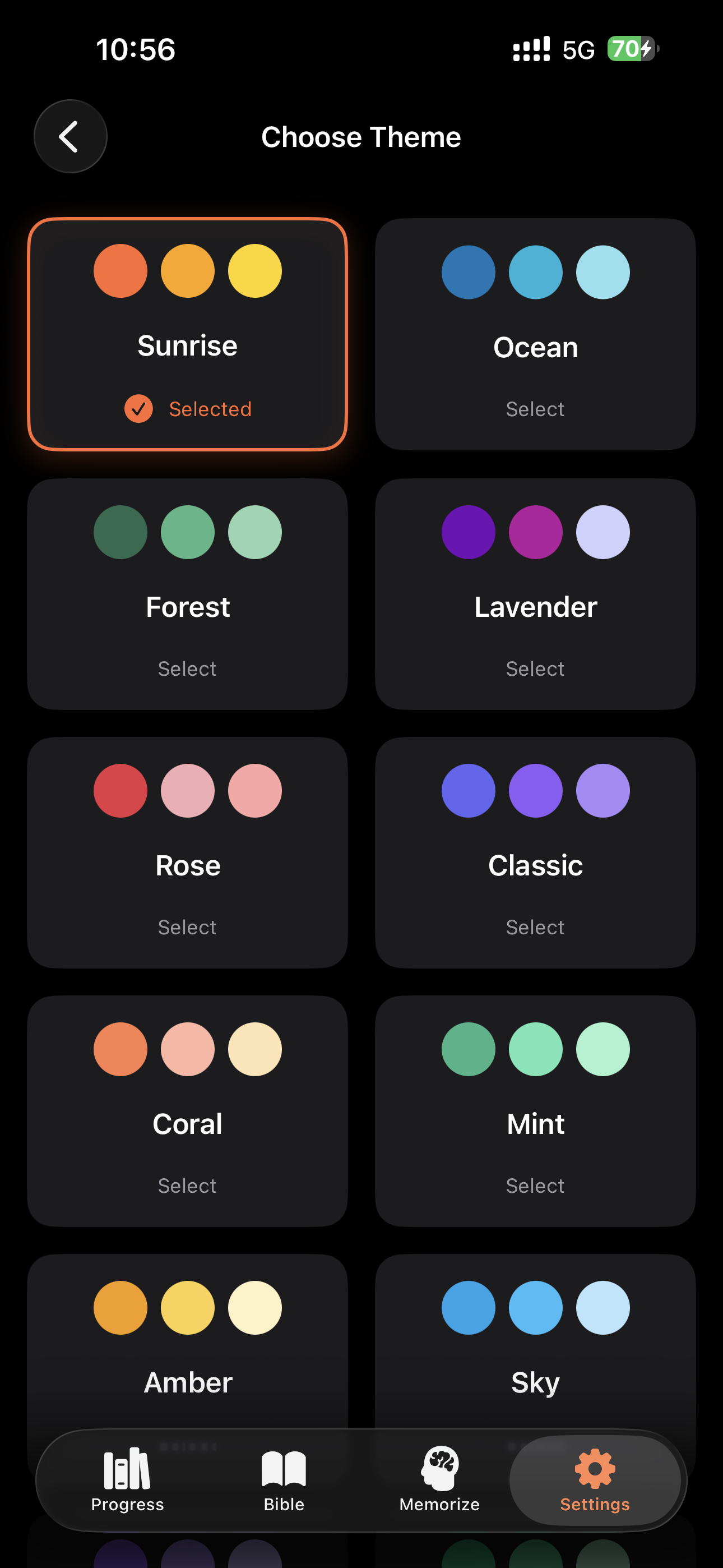Select the Lavender theme

[535, 593]
